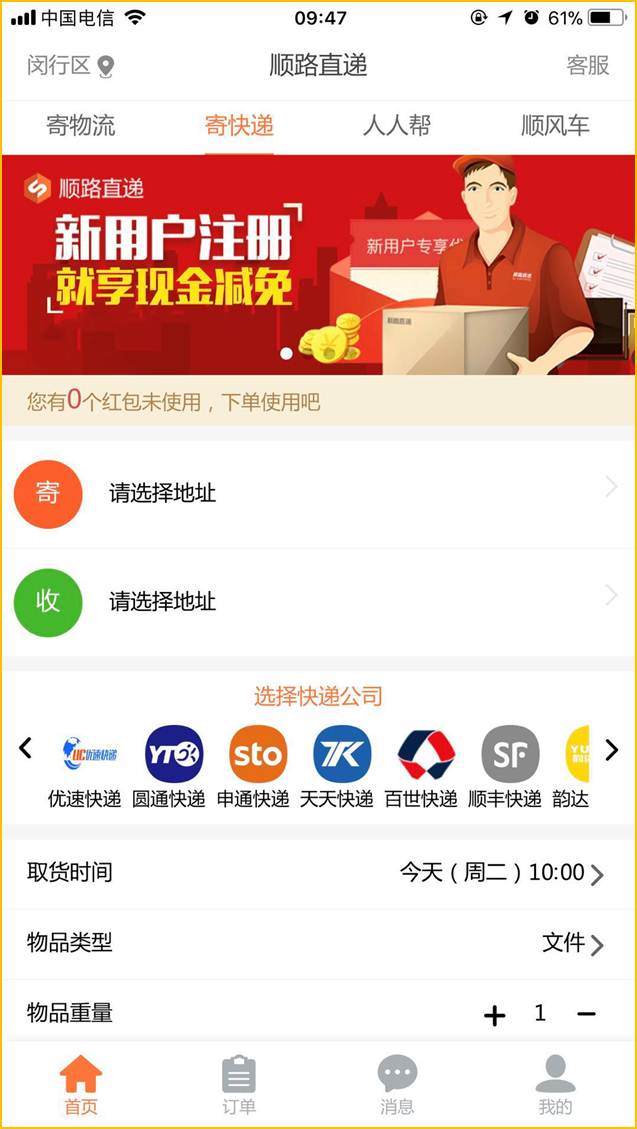Switch to the 人人帮 tab
The height and width of the screenshot is (1129, 637).
tap(397, 126)
